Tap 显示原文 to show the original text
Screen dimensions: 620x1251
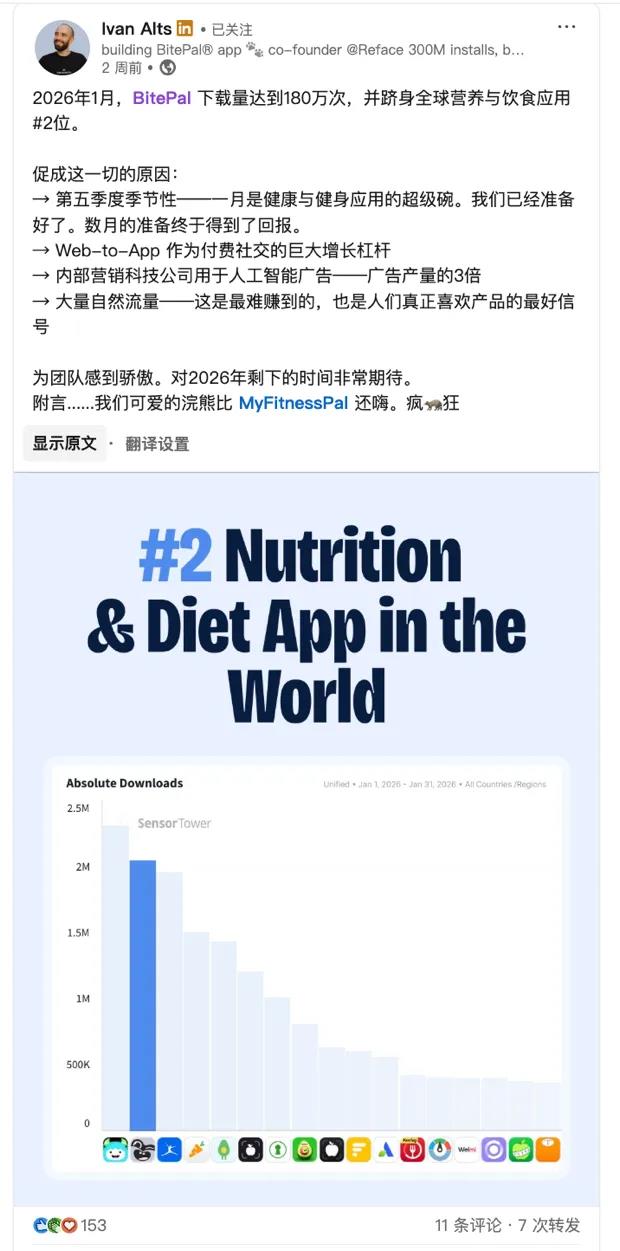pyautogui.click(x=64, y=443)
